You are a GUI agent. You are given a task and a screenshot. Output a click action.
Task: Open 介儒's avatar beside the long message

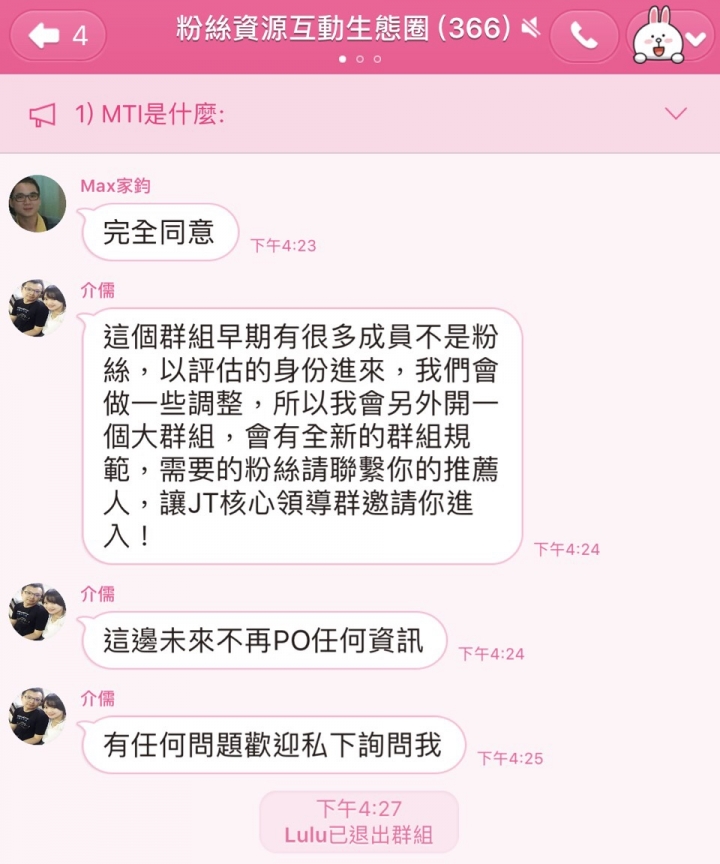[37, 308]
